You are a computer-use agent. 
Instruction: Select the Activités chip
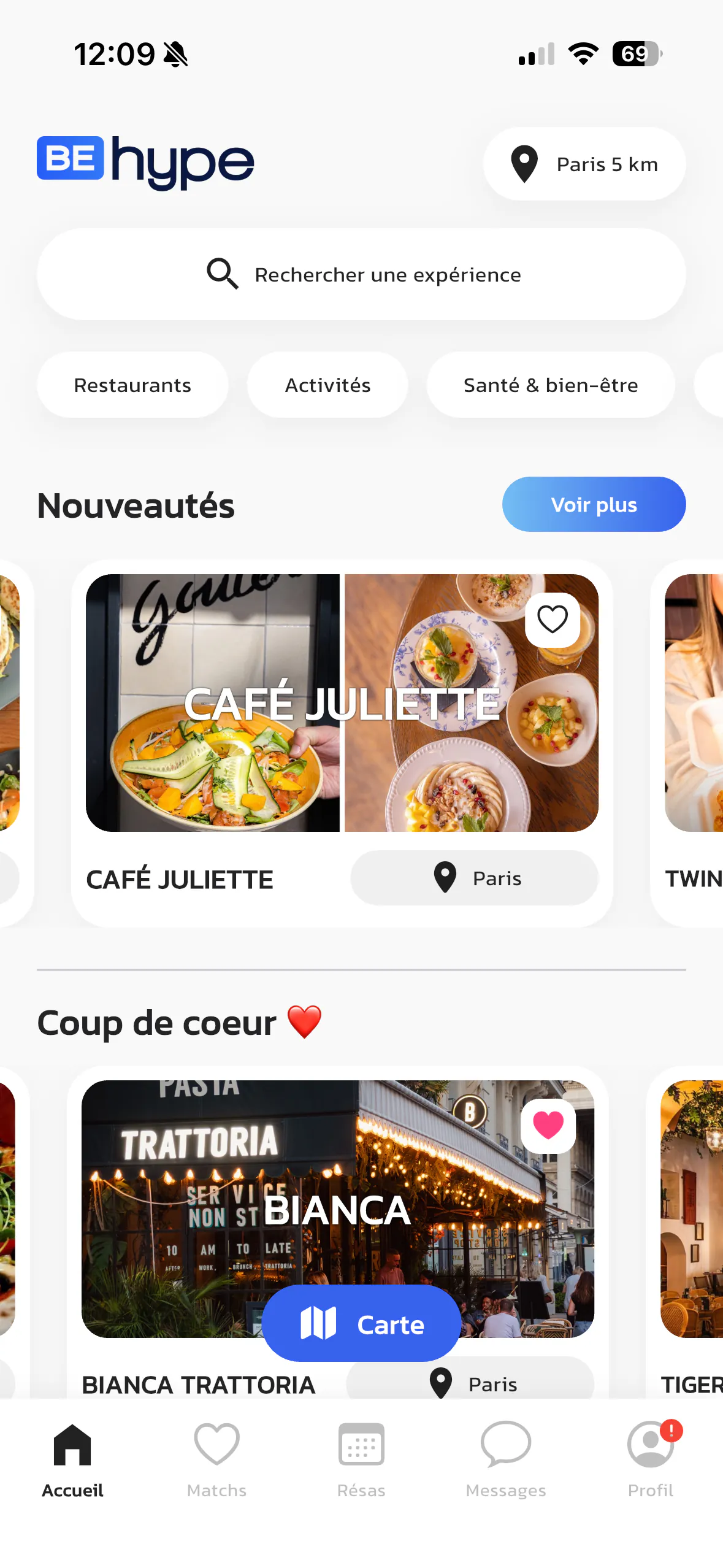coord(327,385)
